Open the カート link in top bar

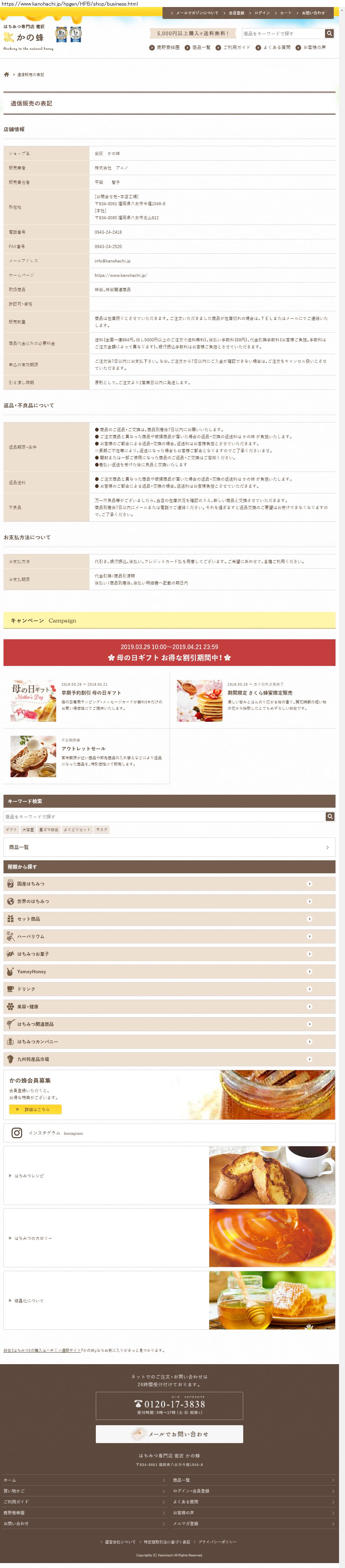(x=285, y=13)
